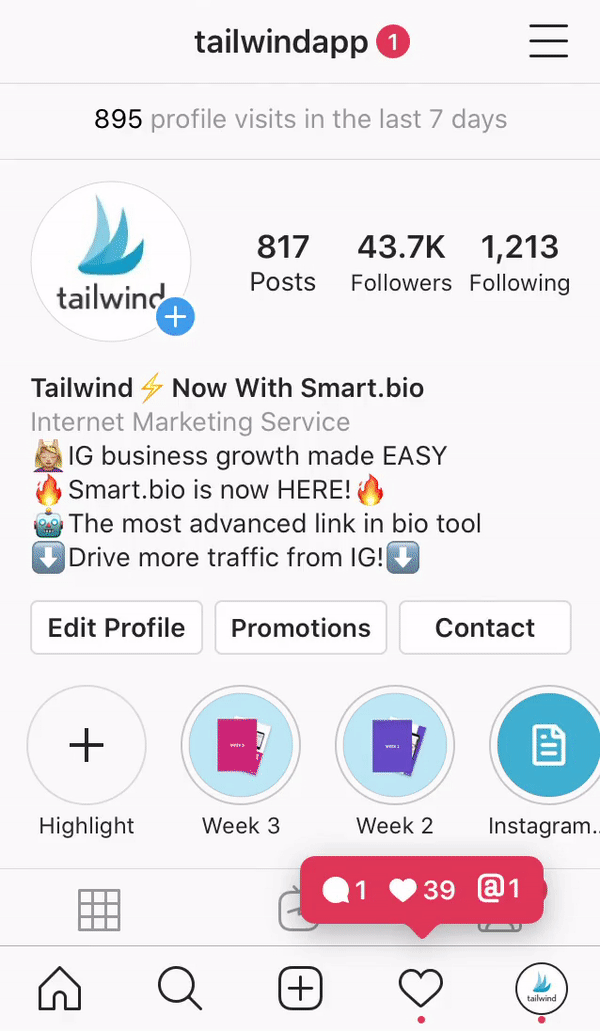Open the Profile tab
The image size is (600, 1031).
(541, 989)
